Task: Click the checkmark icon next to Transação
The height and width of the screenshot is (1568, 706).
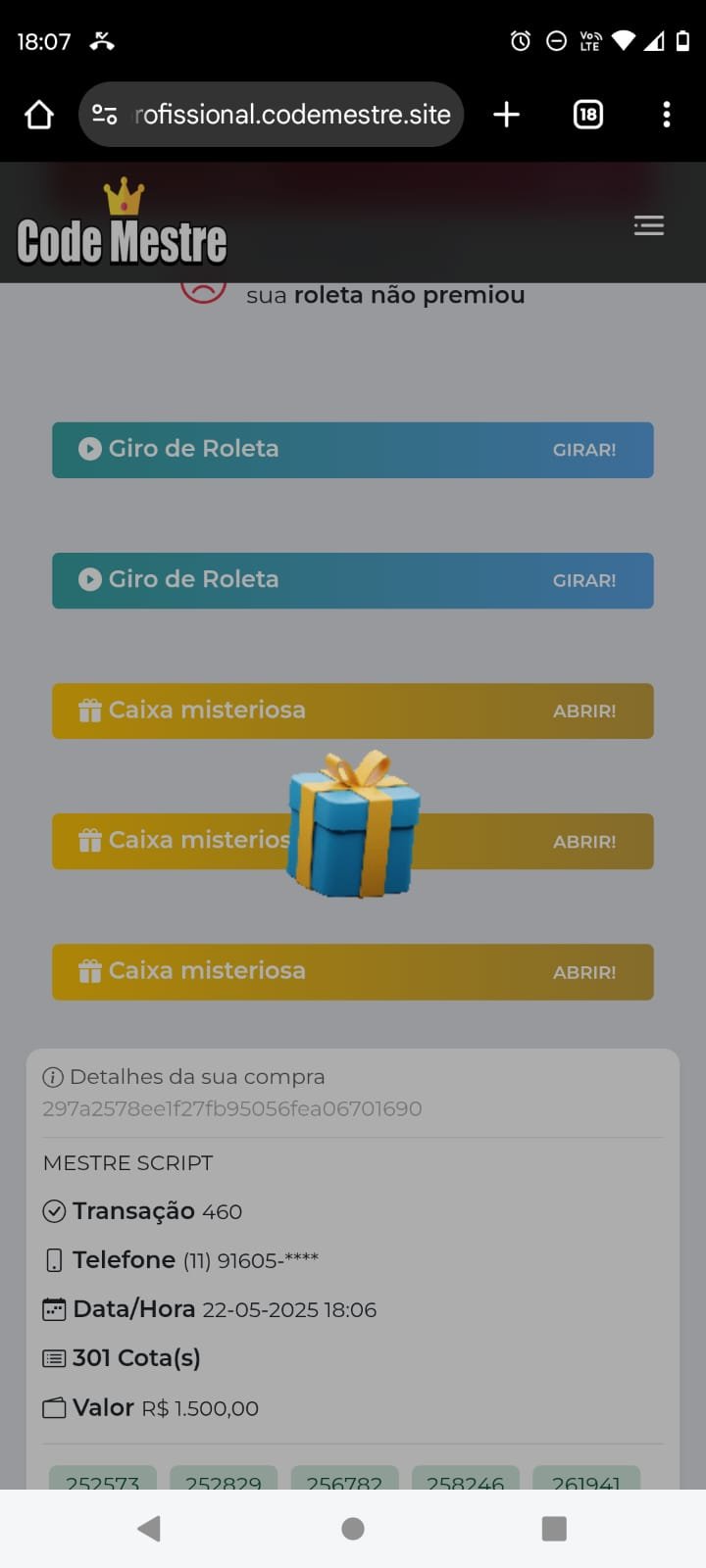Action: (51, 1210)
